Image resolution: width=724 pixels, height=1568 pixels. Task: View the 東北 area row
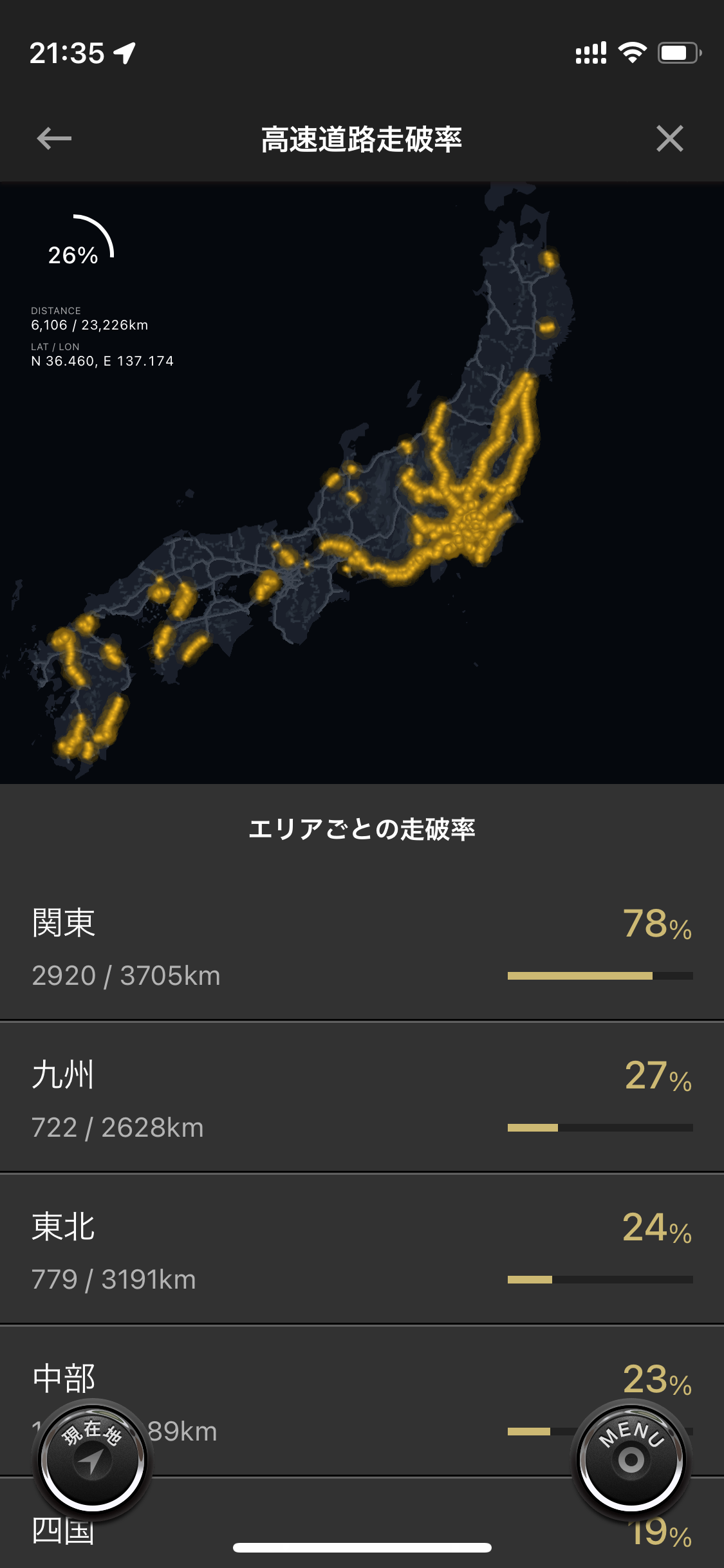click(x=362, y=1250)
